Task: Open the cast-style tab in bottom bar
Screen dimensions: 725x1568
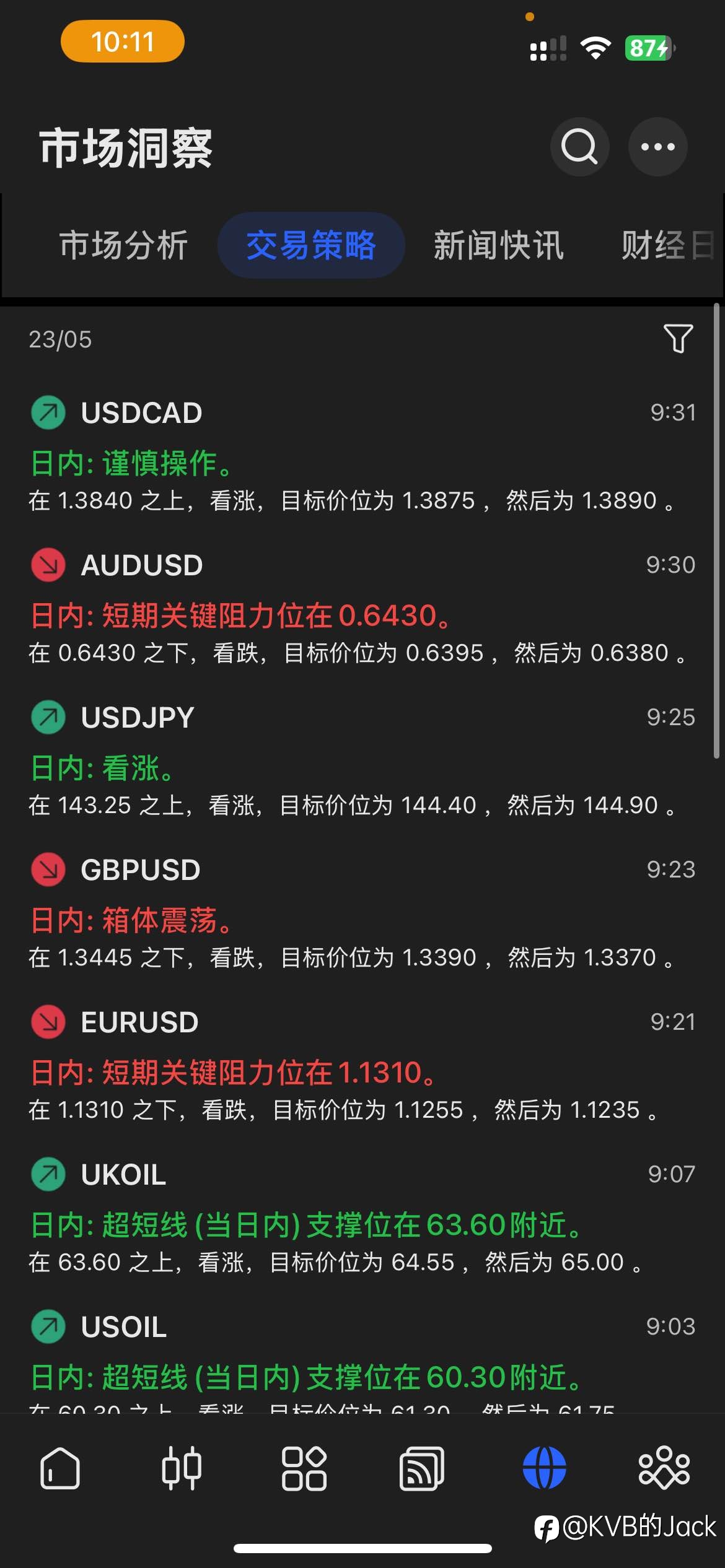Action: tap(422, 1468)
